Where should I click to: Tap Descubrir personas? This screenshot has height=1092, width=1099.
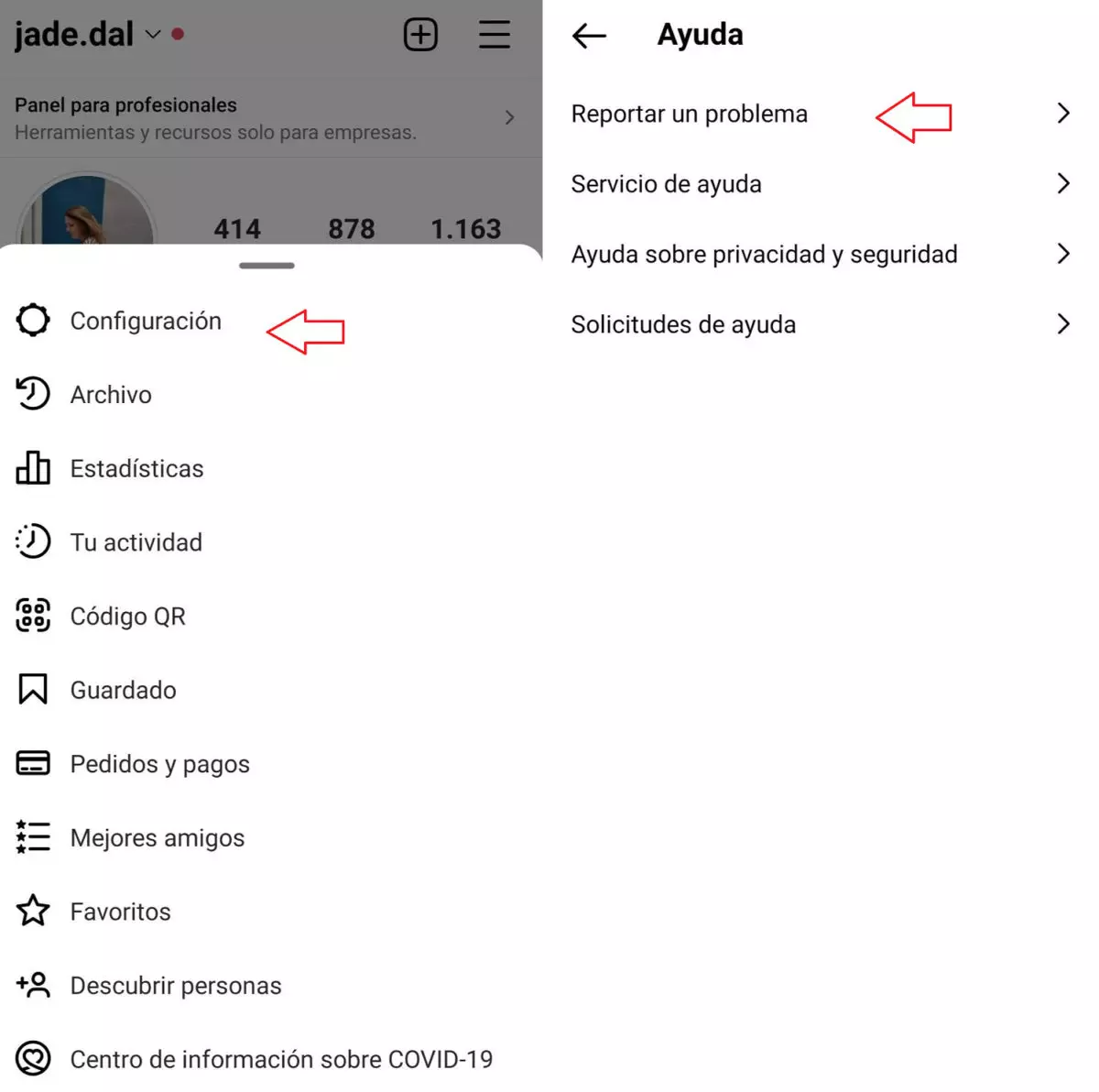[175, 986]
